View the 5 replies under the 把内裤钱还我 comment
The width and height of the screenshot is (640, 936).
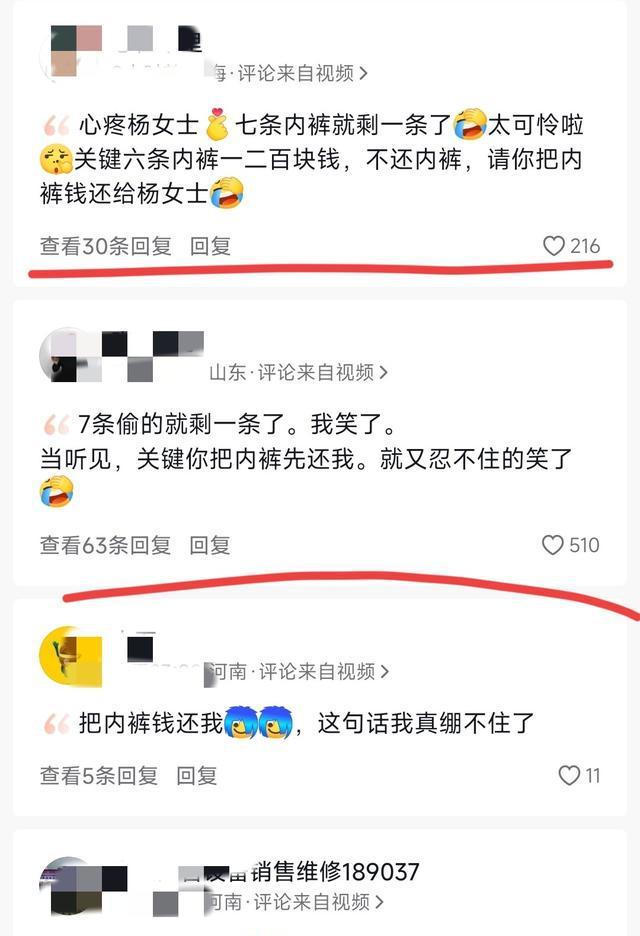point(98,775)
